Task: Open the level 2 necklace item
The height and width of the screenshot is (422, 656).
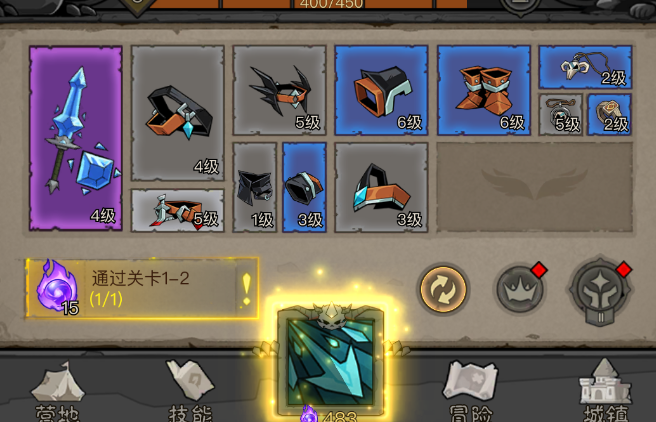Action: (585, 67)
